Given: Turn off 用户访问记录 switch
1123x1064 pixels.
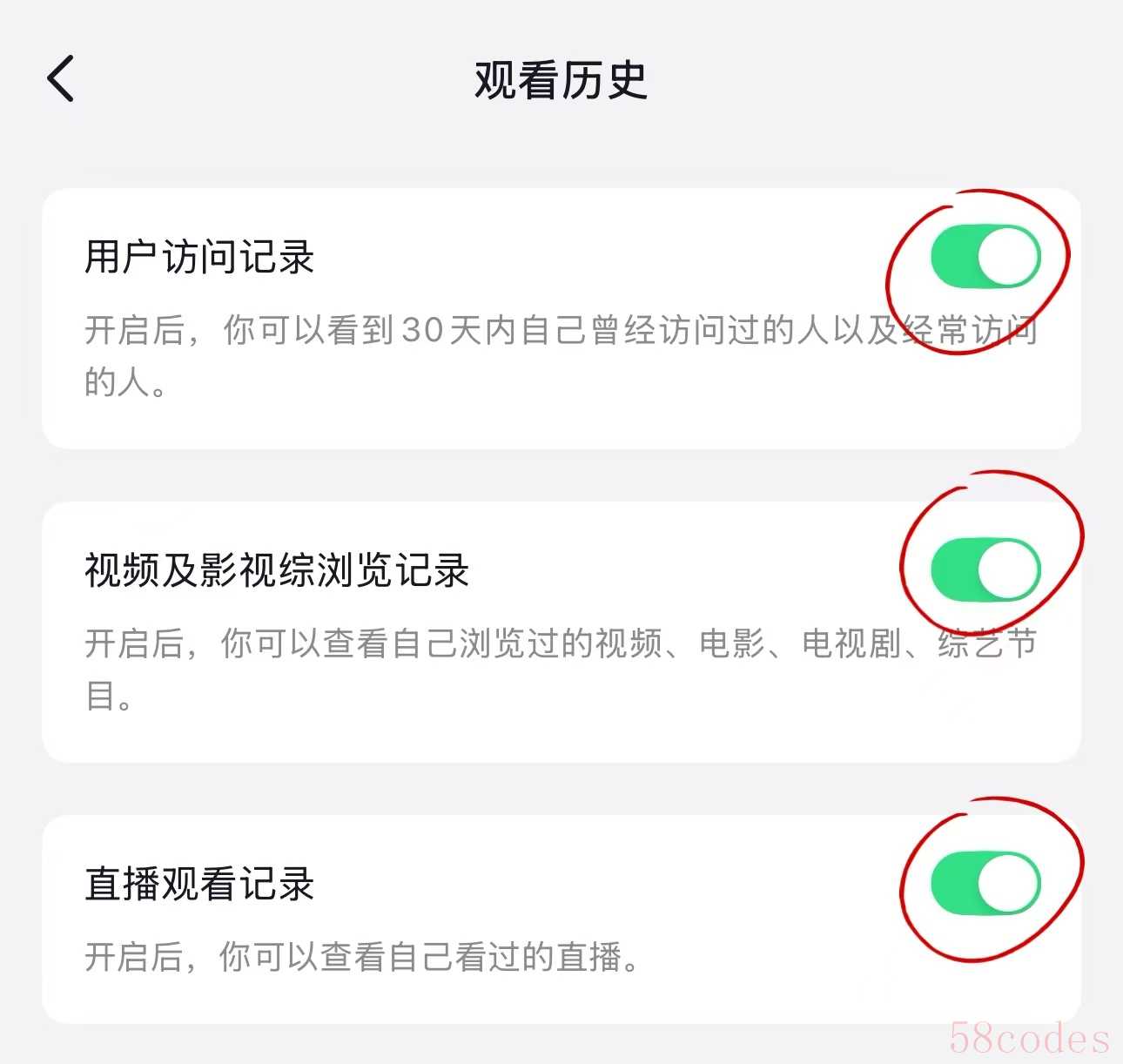Looking at the screenshot, I should point(985,257).
